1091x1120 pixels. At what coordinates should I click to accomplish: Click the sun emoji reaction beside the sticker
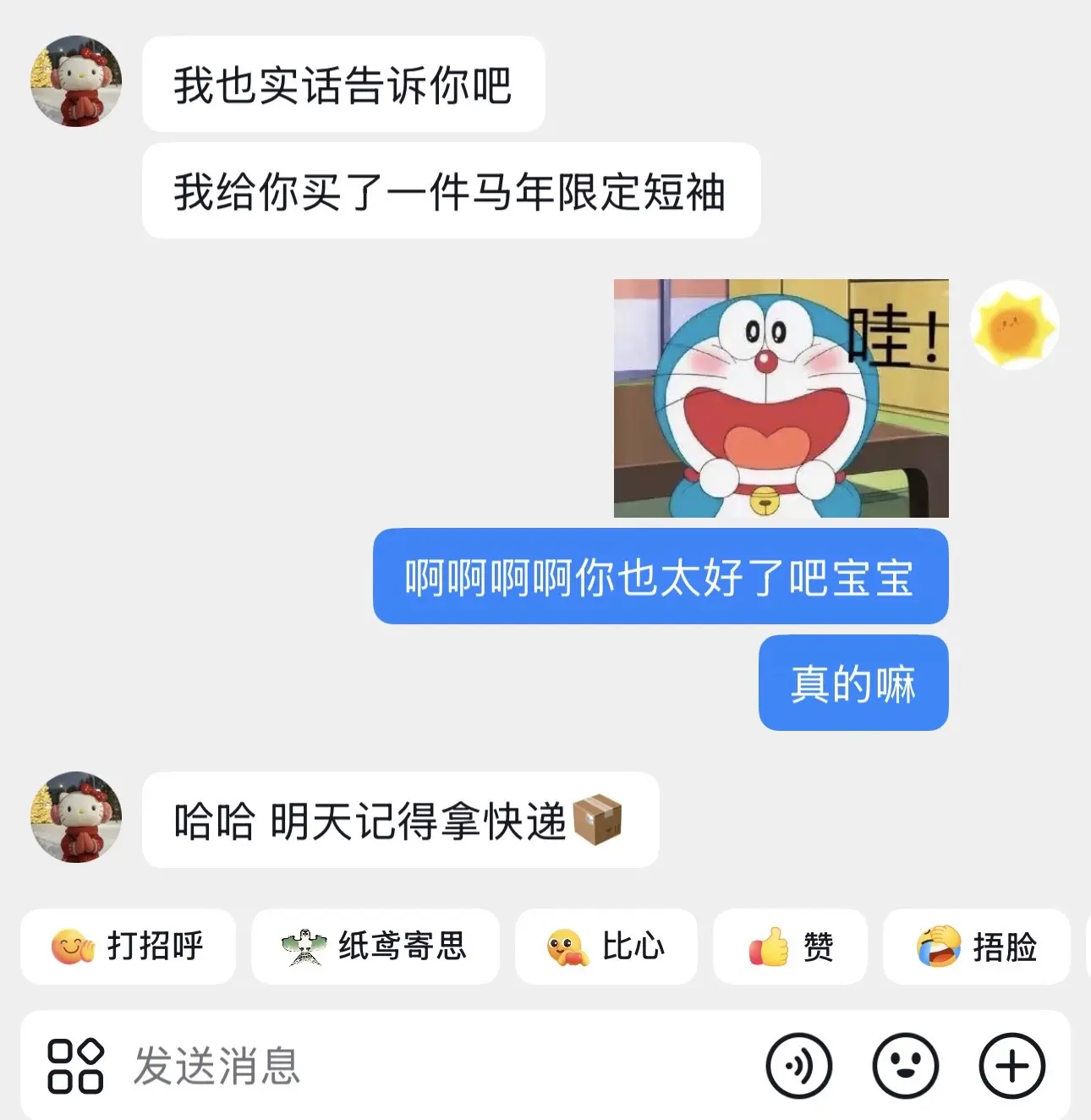click(1015, 326)
